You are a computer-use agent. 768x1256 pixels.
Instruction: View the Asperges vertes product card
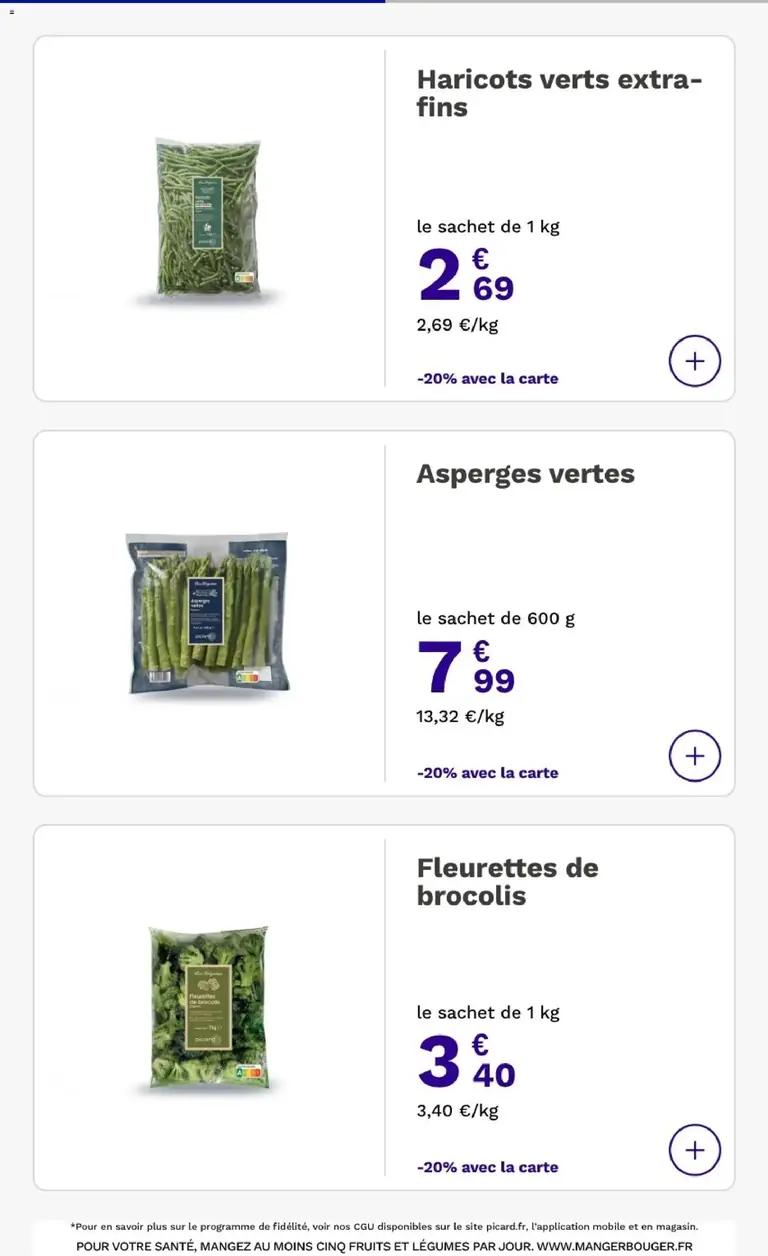[384, 613]
